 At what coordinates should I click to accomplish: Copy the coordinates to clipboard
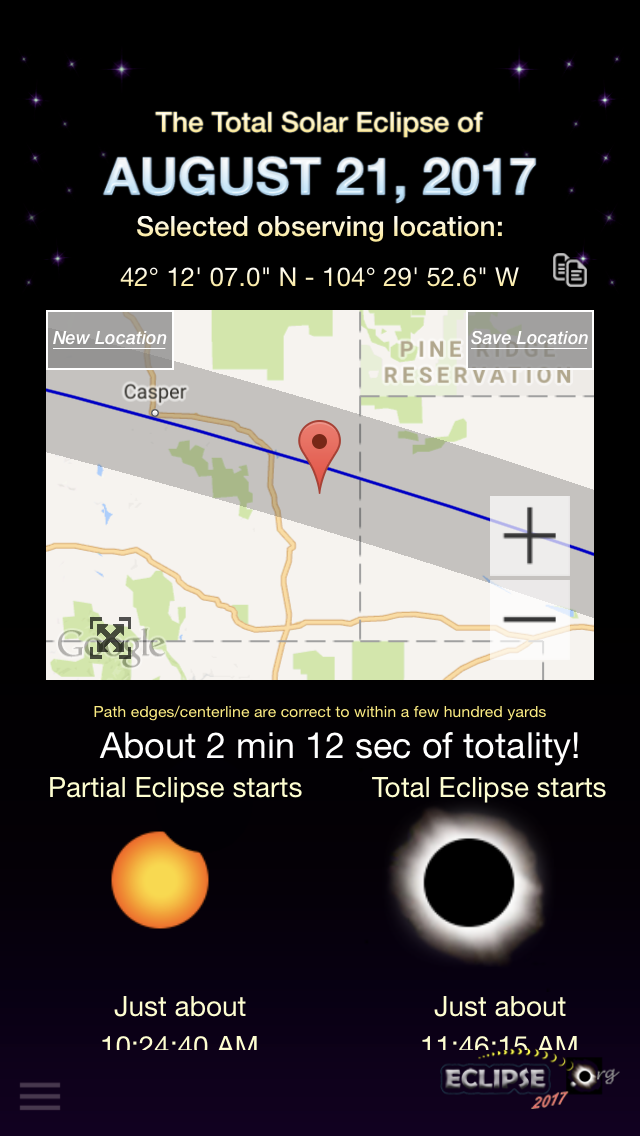click(570, 270)
